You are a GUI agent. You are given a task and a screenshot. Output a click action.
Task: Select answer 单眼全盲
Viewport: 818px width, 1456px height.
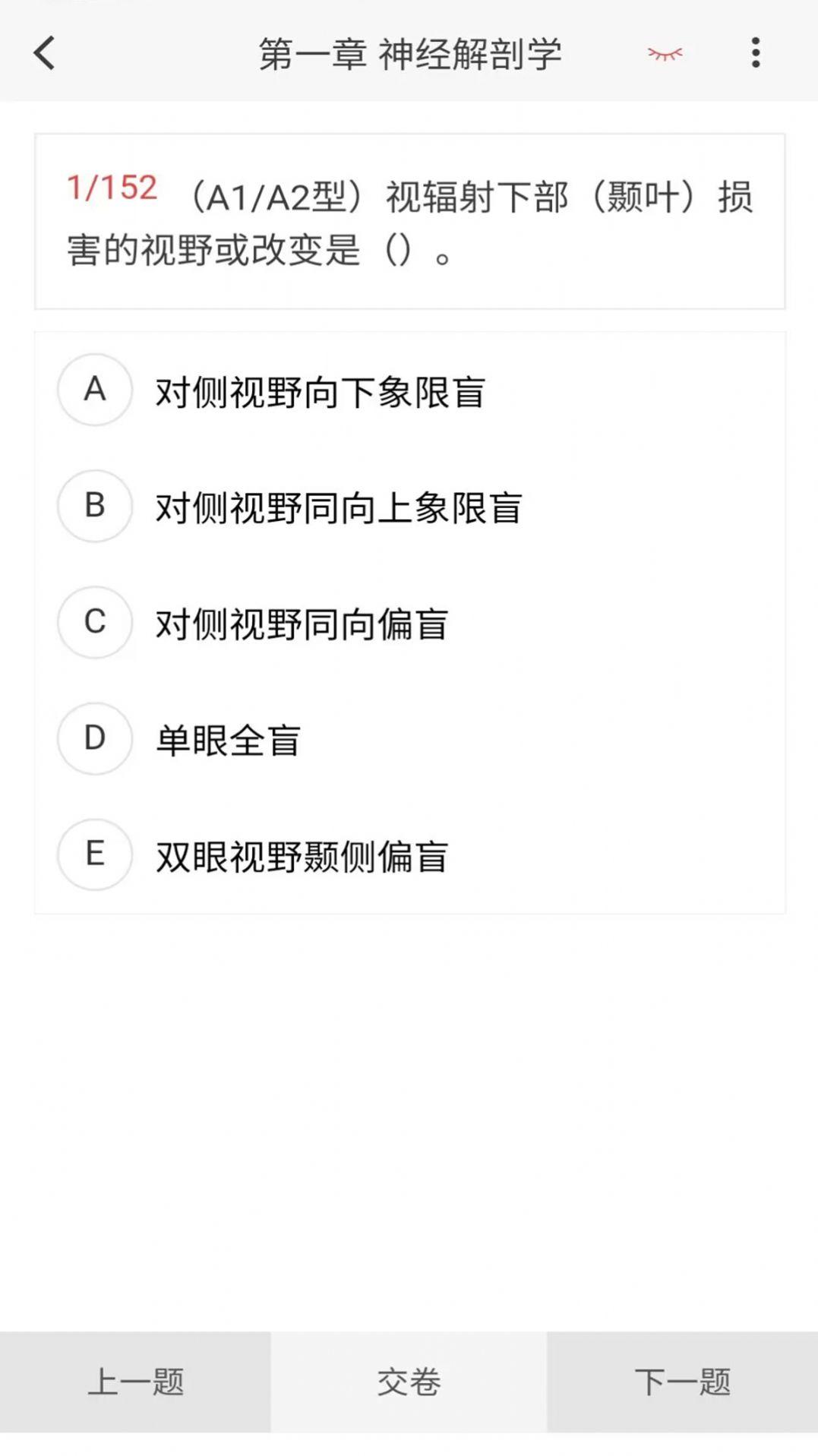tap(228, 740)
